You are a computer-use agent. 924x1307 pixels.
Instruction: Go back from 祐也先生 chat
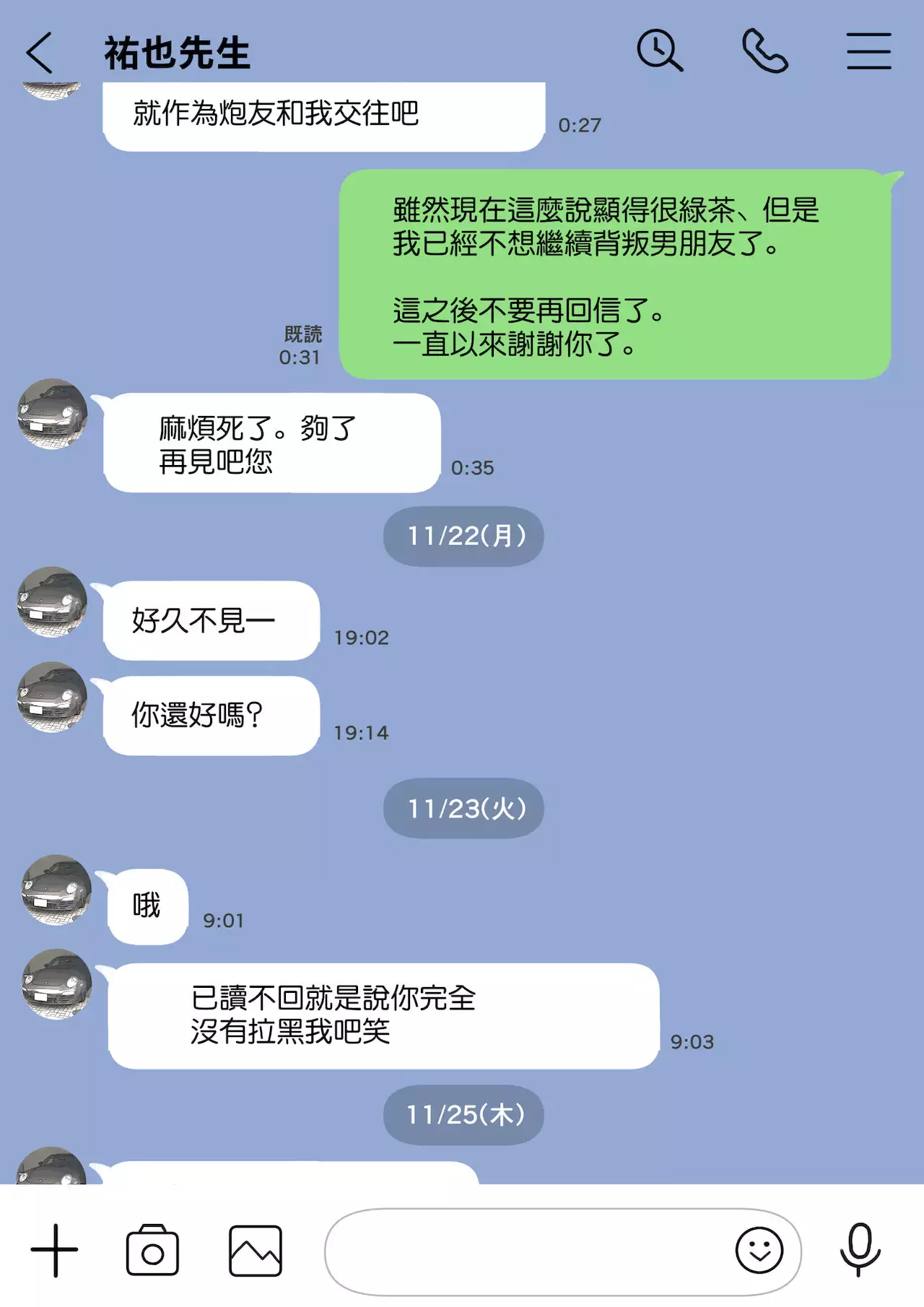pos(40,53)
